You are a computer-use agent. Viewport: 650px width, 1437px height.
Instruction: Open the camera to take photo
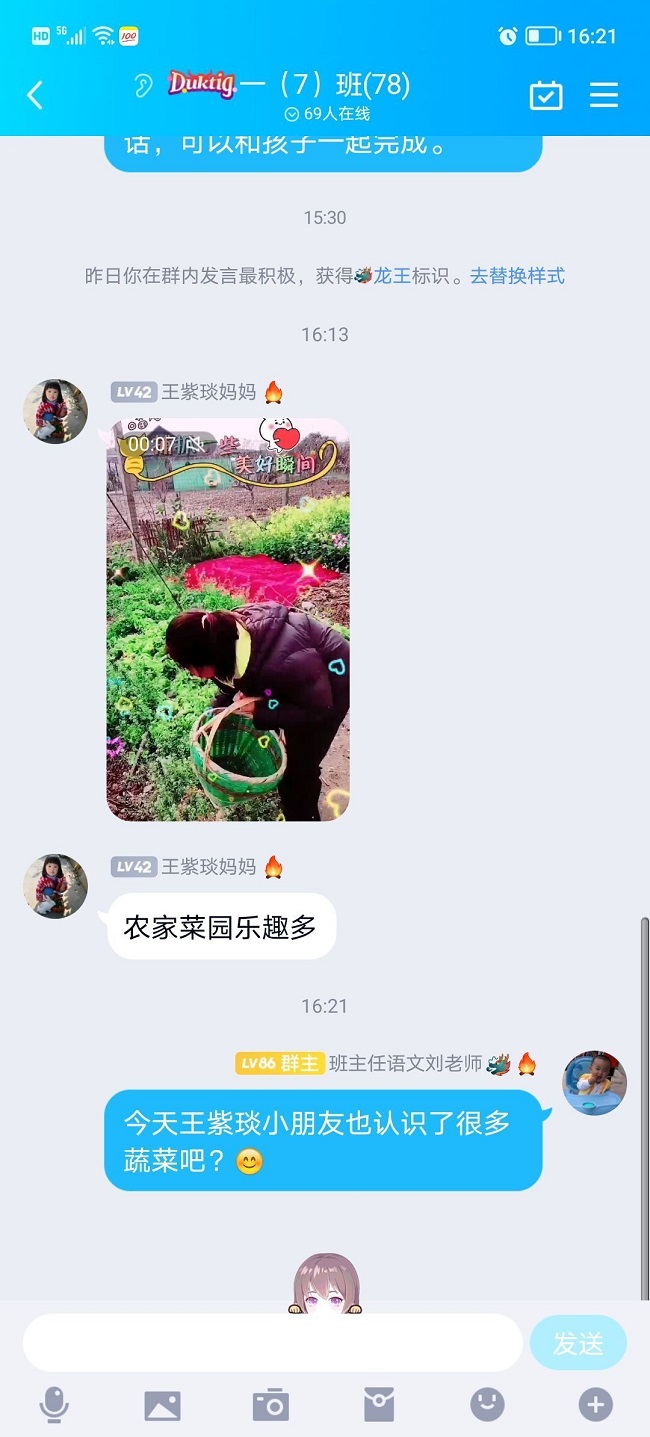[x=270, y=1405]
